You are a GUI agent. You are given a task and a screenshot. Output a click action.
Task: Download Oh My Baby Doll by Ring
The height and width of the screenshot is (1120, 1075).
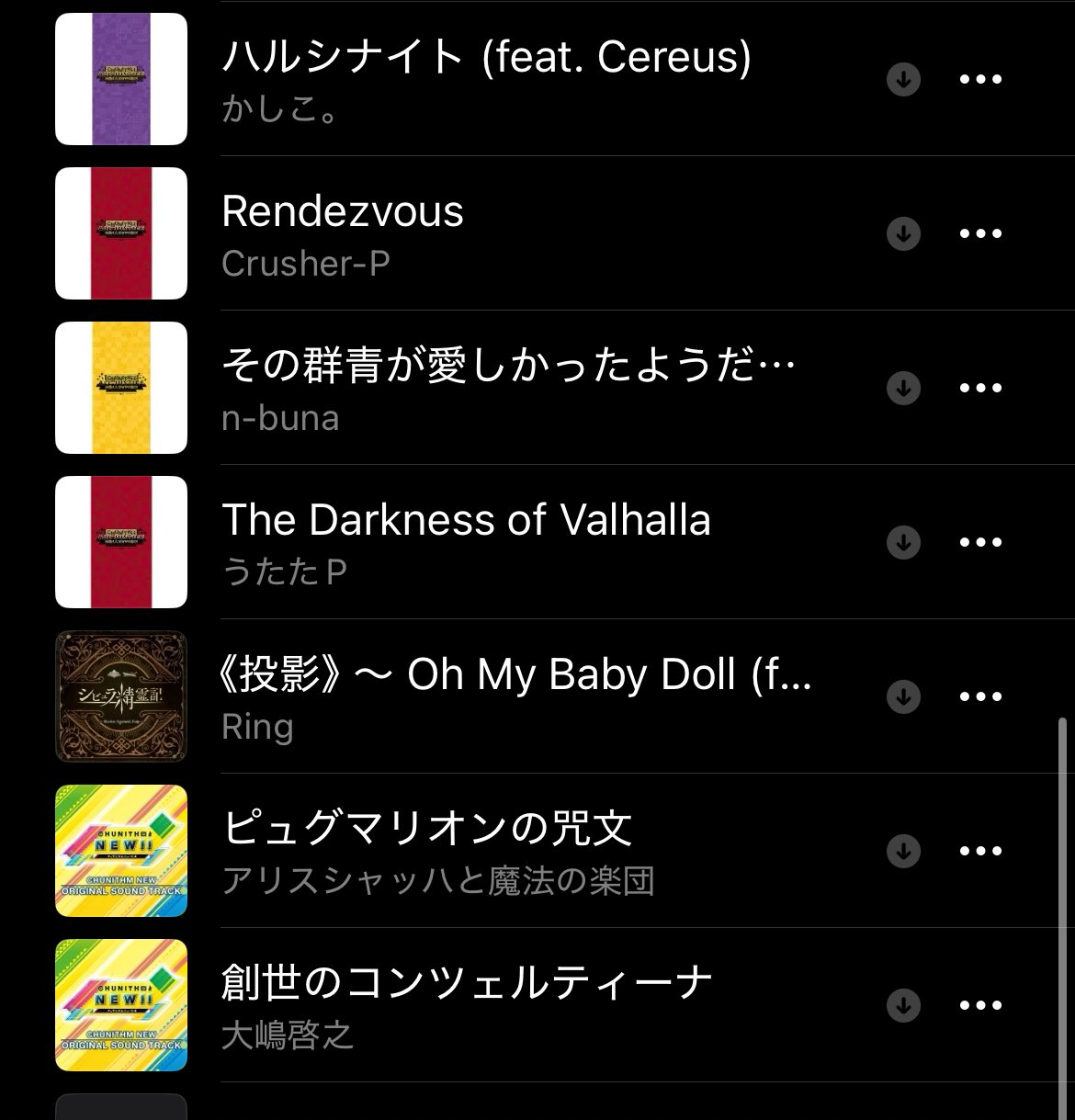903,697
